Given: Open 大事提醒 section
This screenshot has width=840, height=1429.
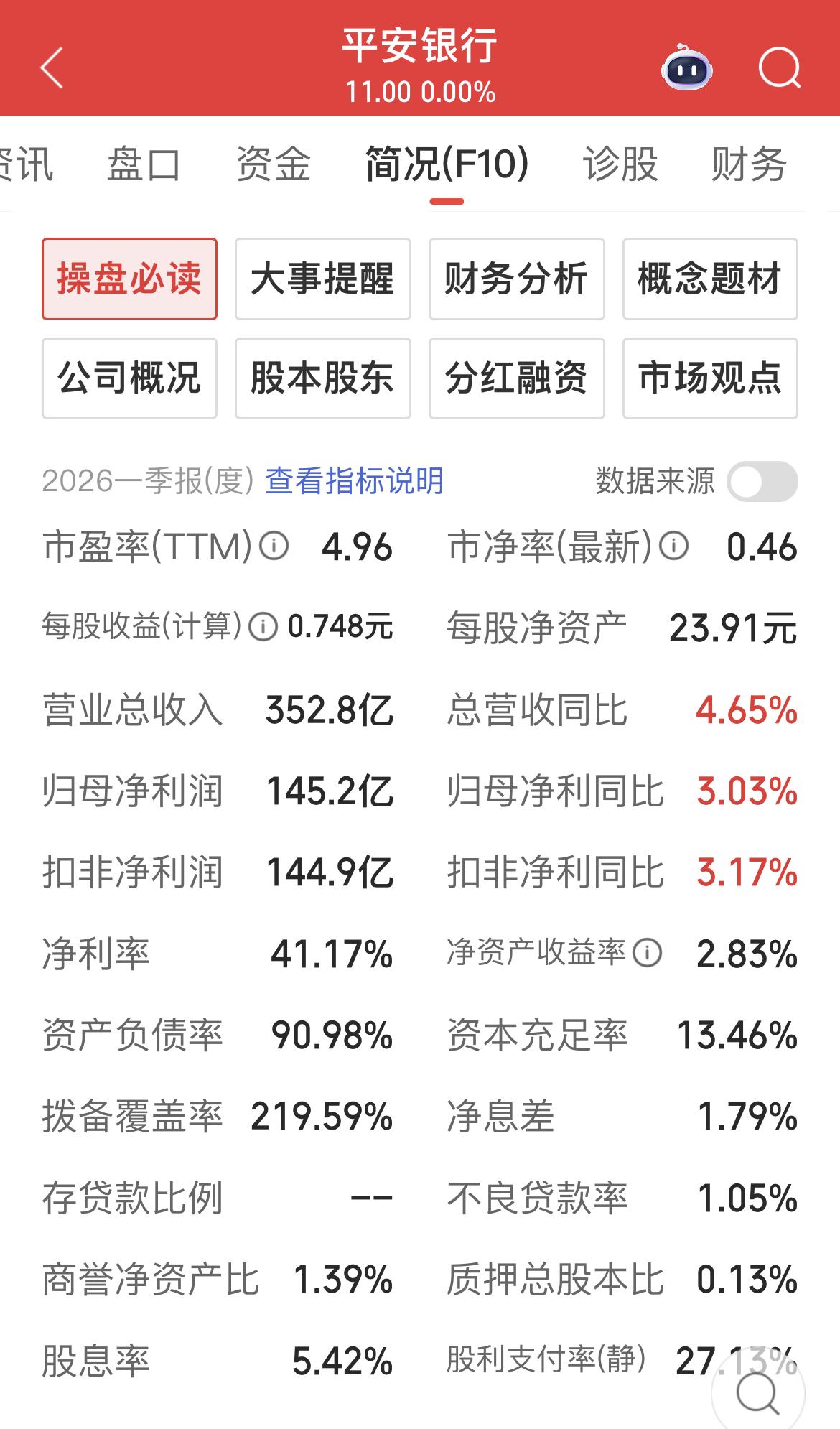Looking at the screenshot, I should coord(322,279).
